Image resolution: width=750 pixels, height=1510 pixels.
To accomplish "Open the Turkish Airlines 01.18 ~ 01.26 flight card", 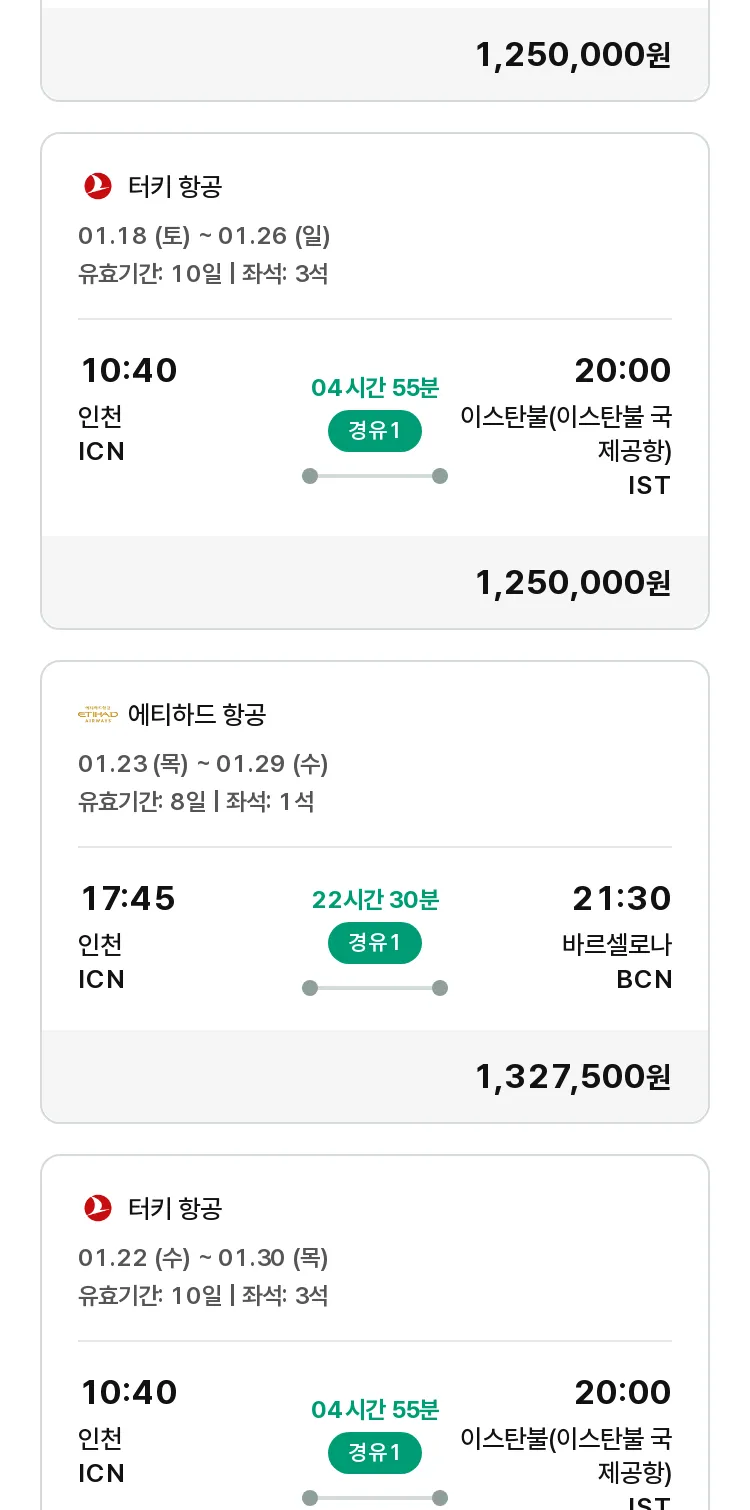I will pyautogui.click(x=375, y=381).
